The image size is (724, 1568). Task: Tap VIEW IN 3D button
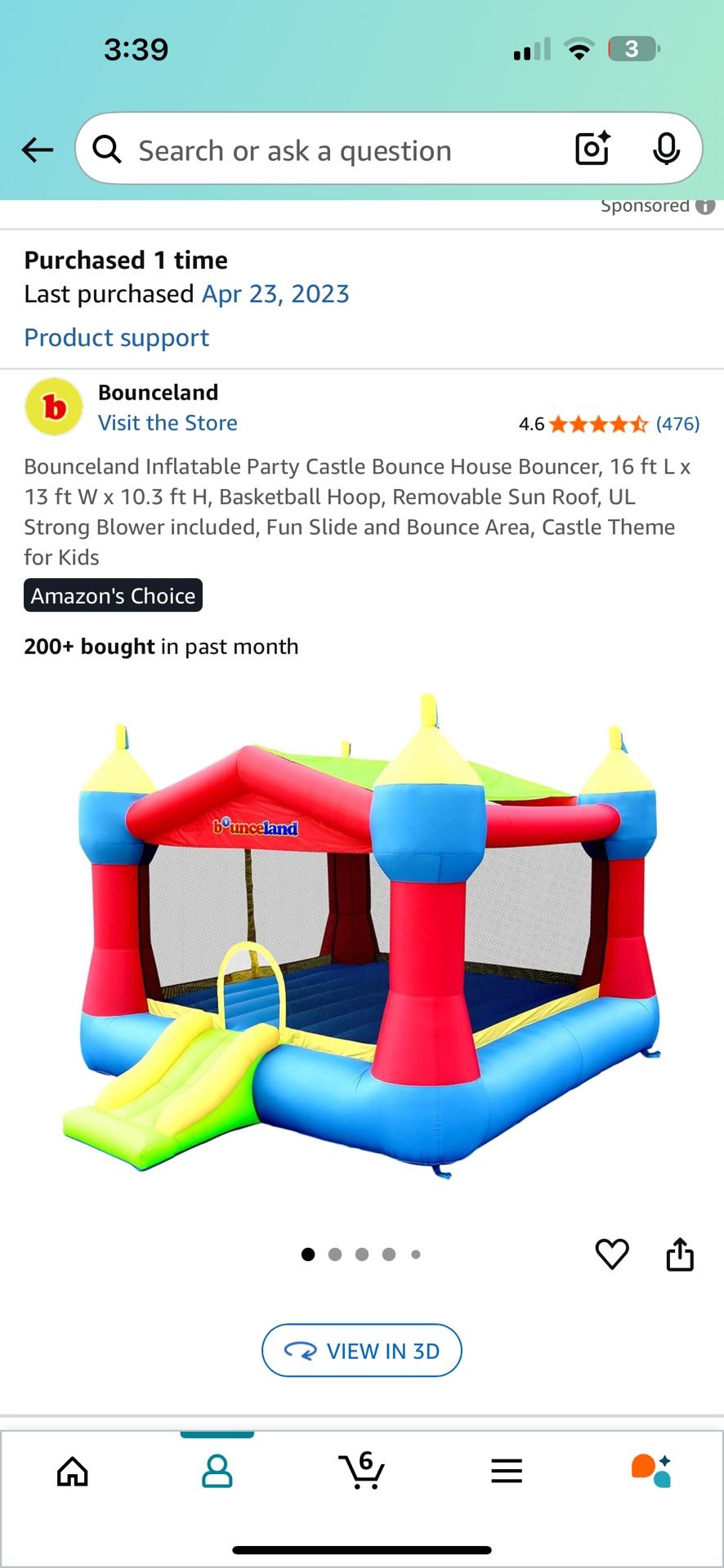(362, 1351)
